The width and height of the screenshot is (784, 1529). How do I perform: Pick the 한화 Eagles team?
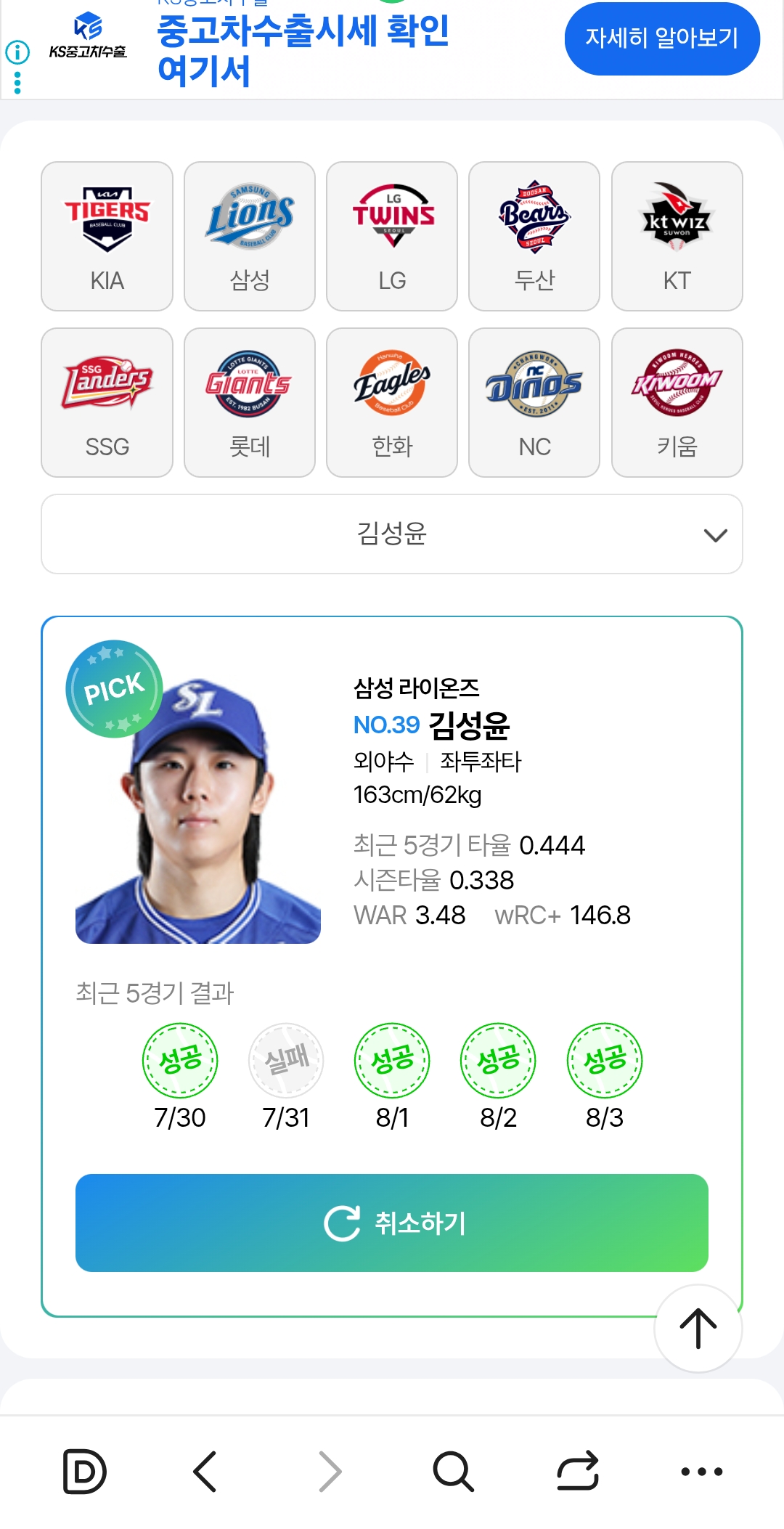coord(392,402)
